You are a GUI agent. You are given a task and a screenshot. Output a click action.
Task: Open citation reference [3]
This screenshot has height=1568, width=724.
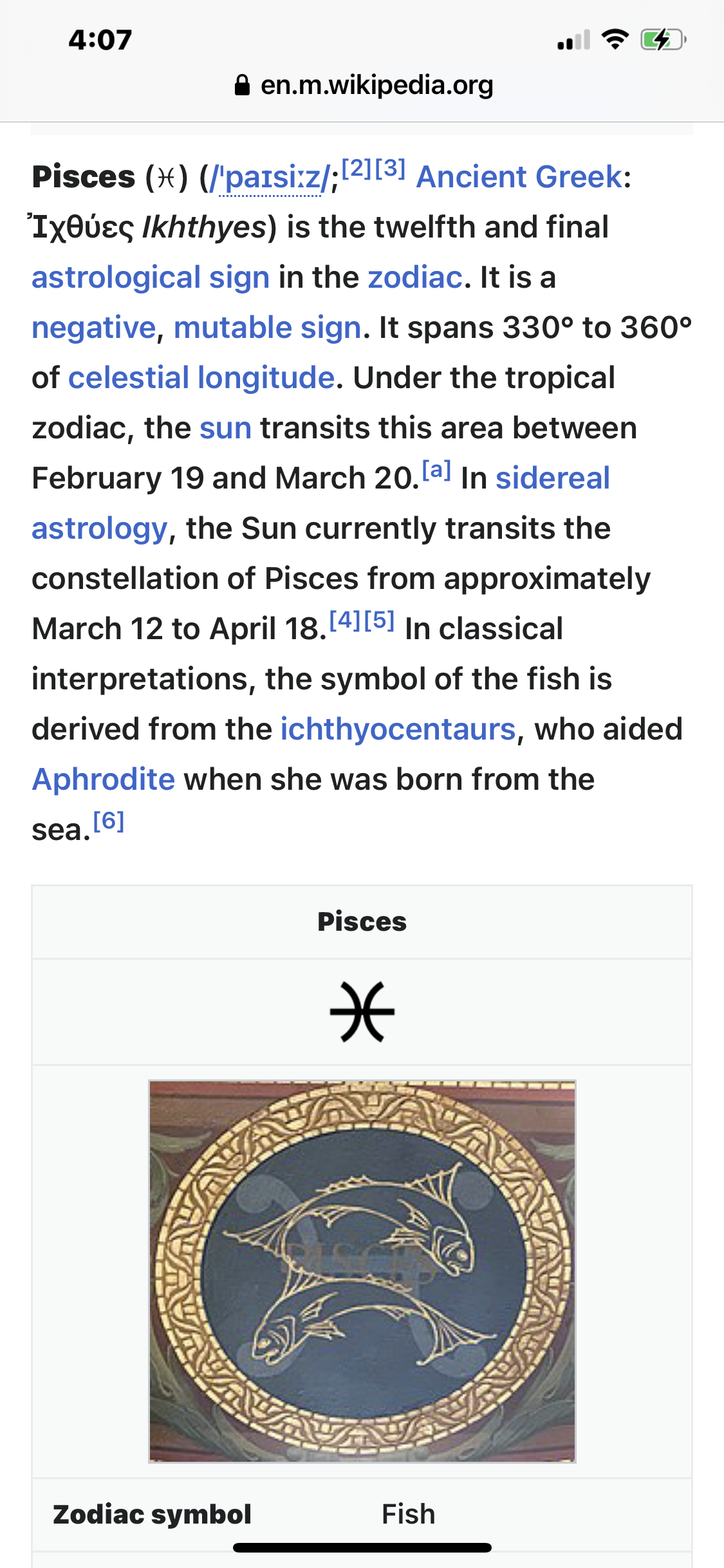pyautogui.click(x=390, y=169)
